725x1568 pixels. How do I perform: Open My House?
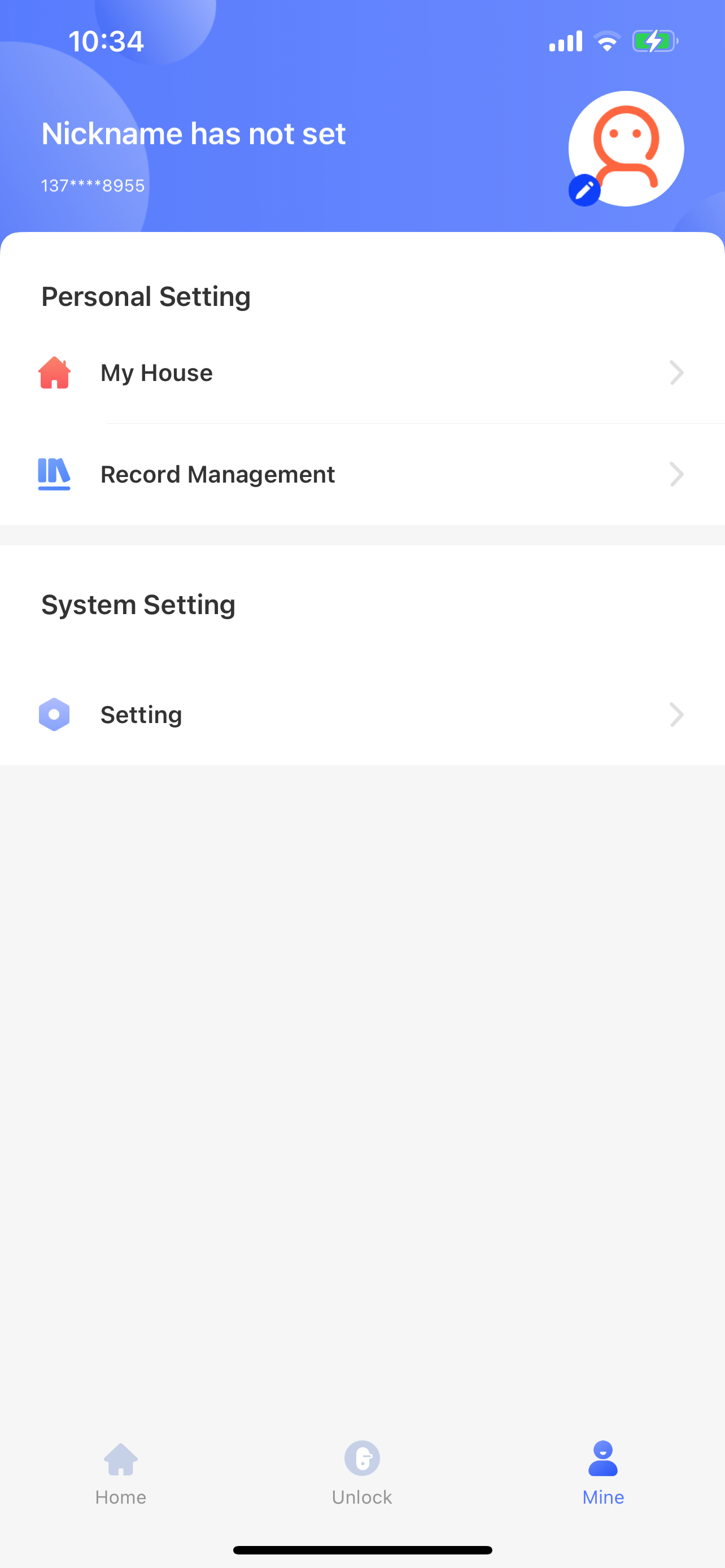tap(363, 373)
